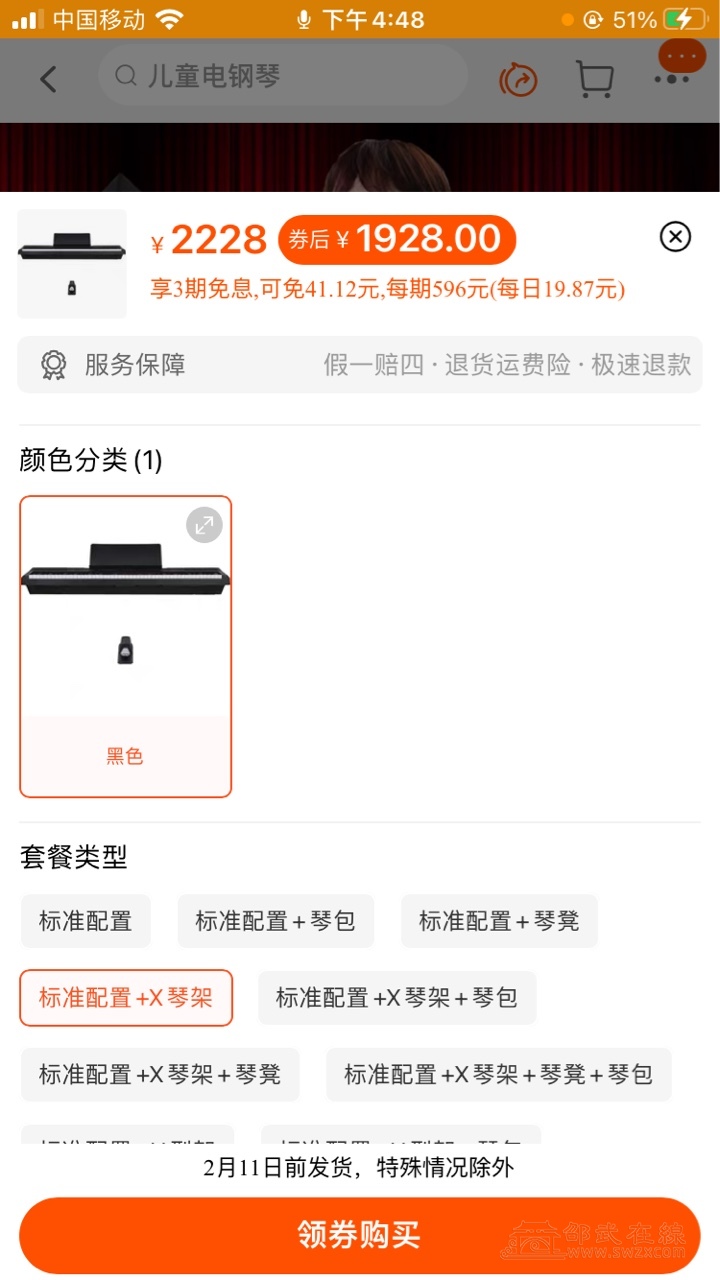Open the 服务保障 details row

pos(360,365)
